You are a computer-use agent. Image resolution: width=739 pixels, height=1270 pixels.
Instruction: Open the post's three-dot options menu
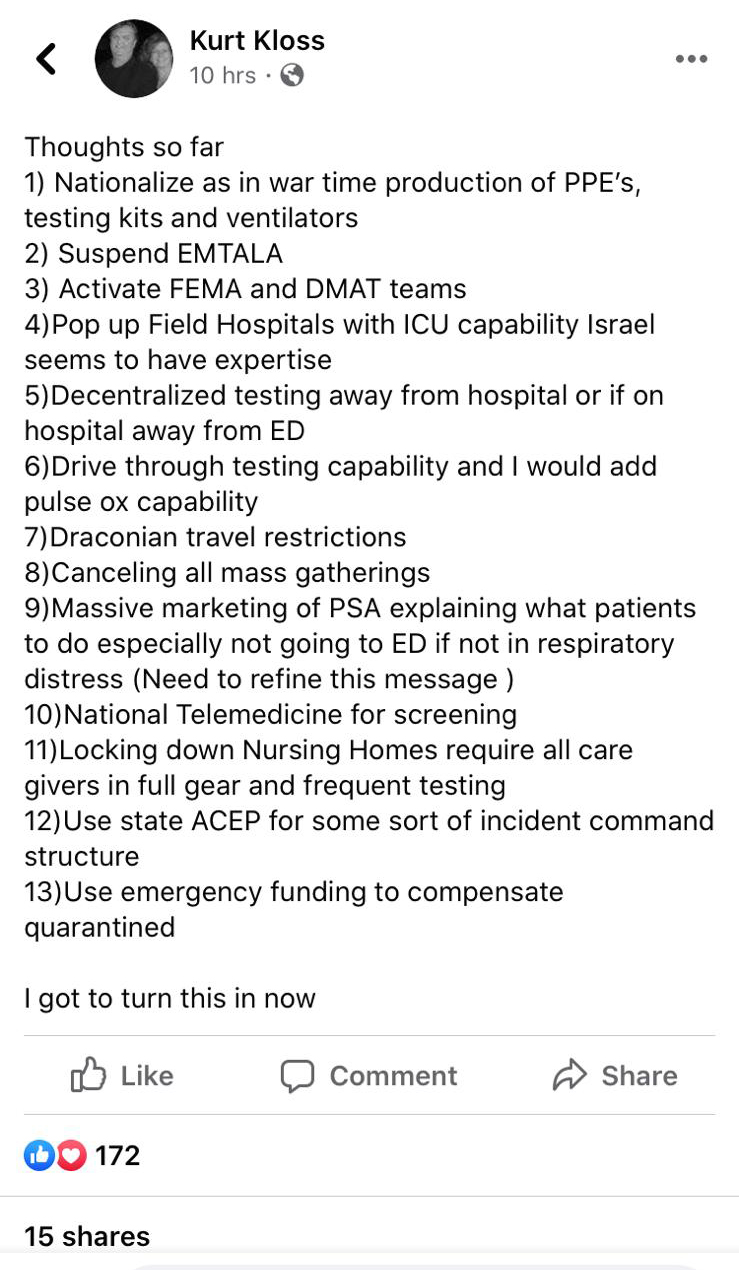[x=691, y=59]
